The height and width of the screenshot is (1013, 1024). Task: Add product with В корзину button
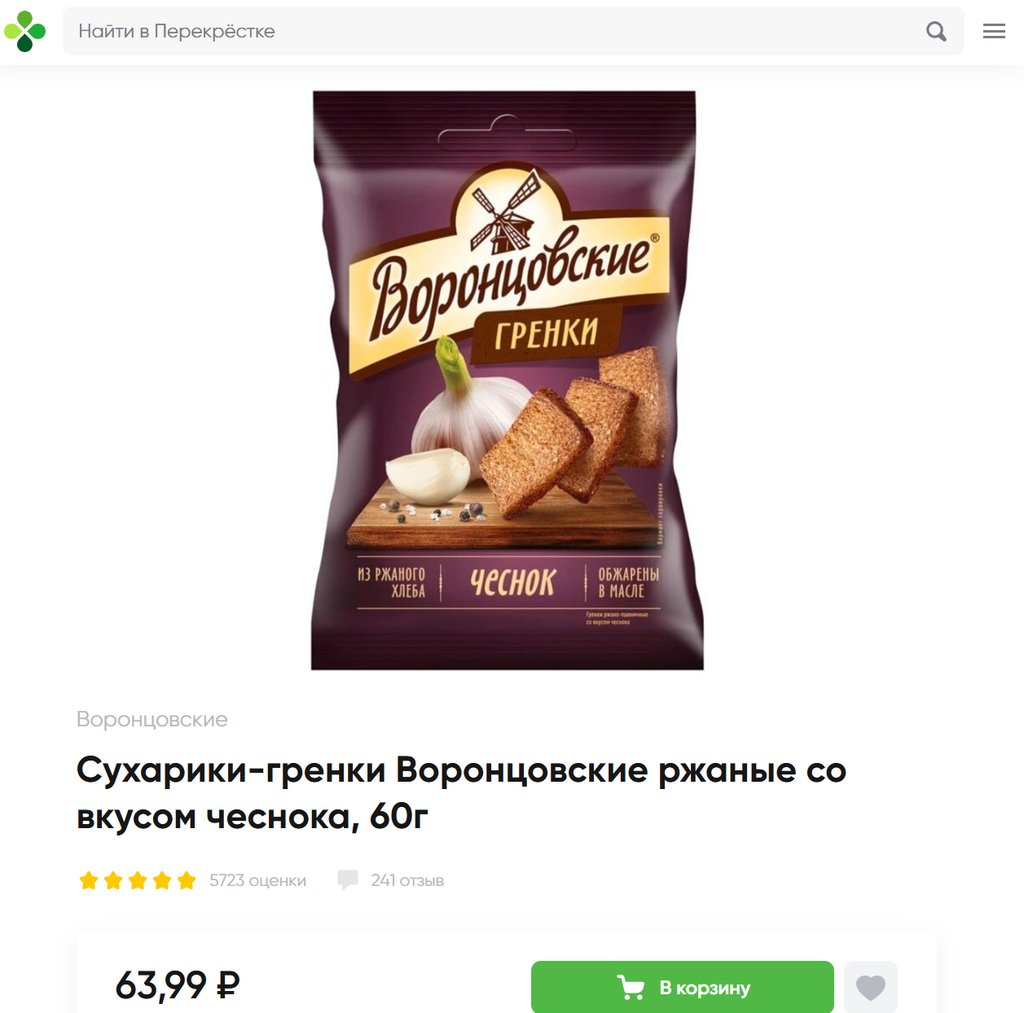[x=682, y=987]
